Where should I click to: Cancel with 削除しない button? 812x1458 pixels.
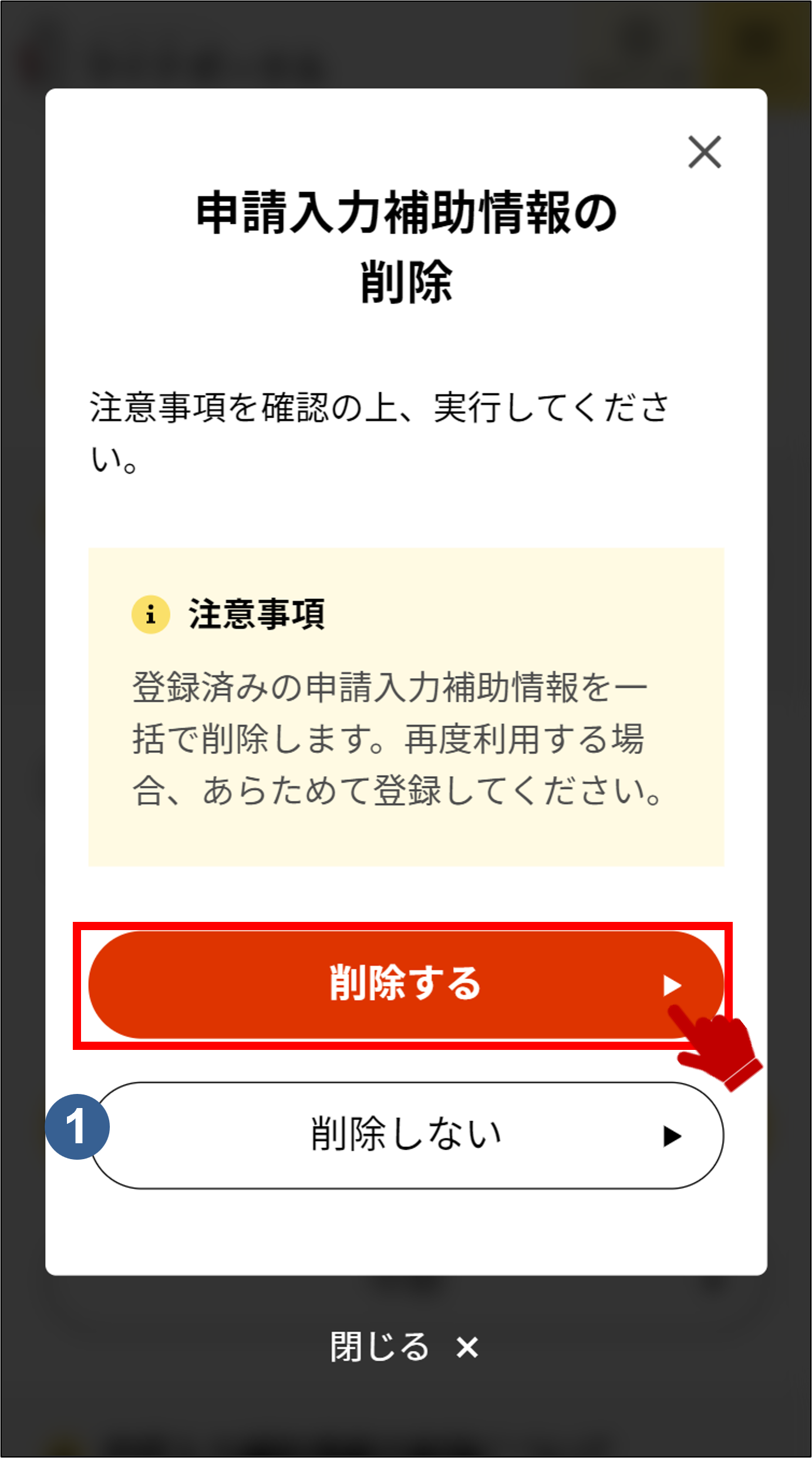coord(405,1135)
